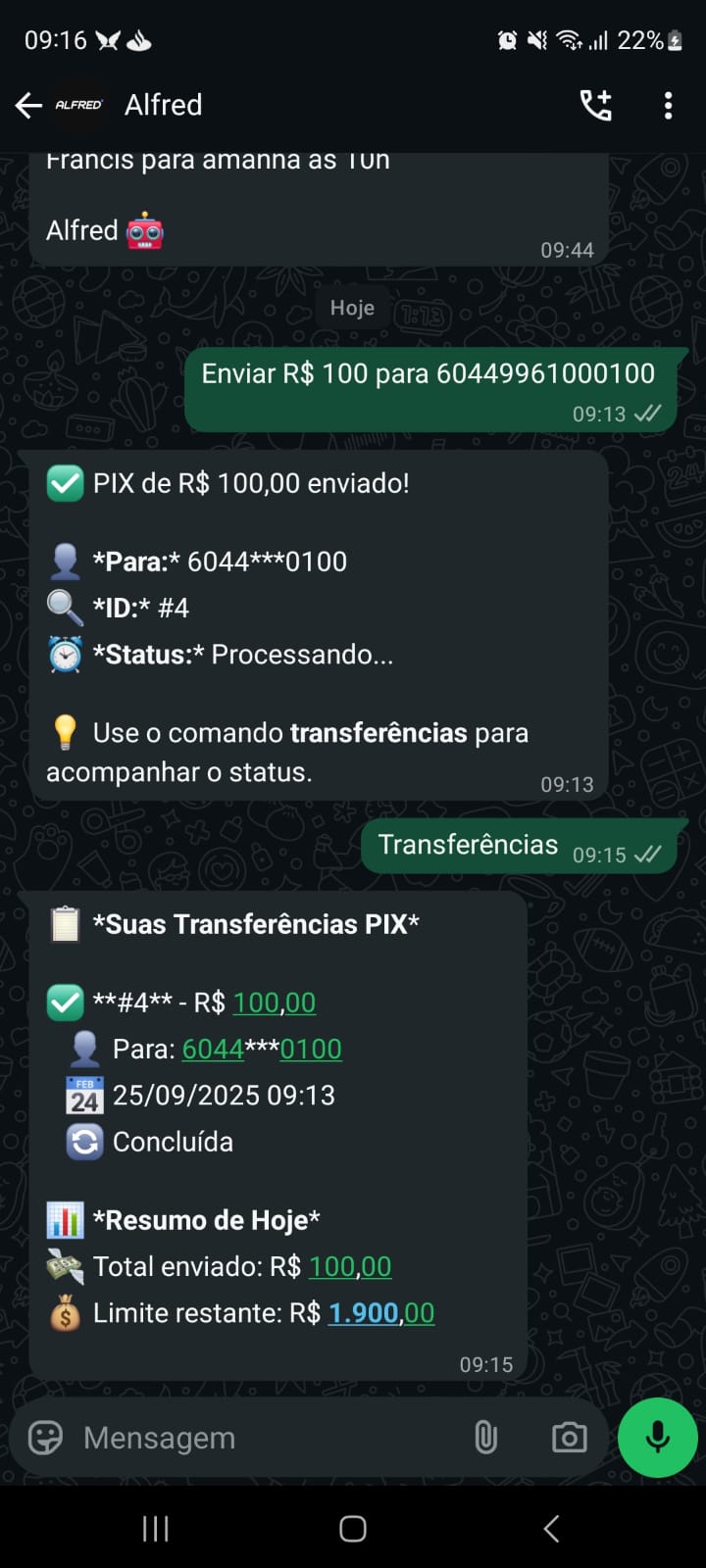Tap the R$ 100,00 amount link in transfers
This screenshot has height=1568, width=706.
coord(275,1002)
